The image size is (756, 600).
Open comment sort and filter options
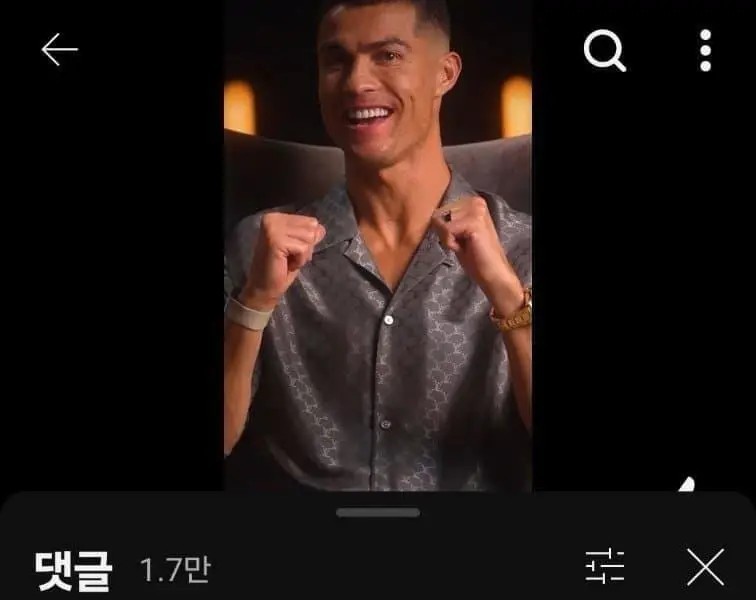point(605,567)
